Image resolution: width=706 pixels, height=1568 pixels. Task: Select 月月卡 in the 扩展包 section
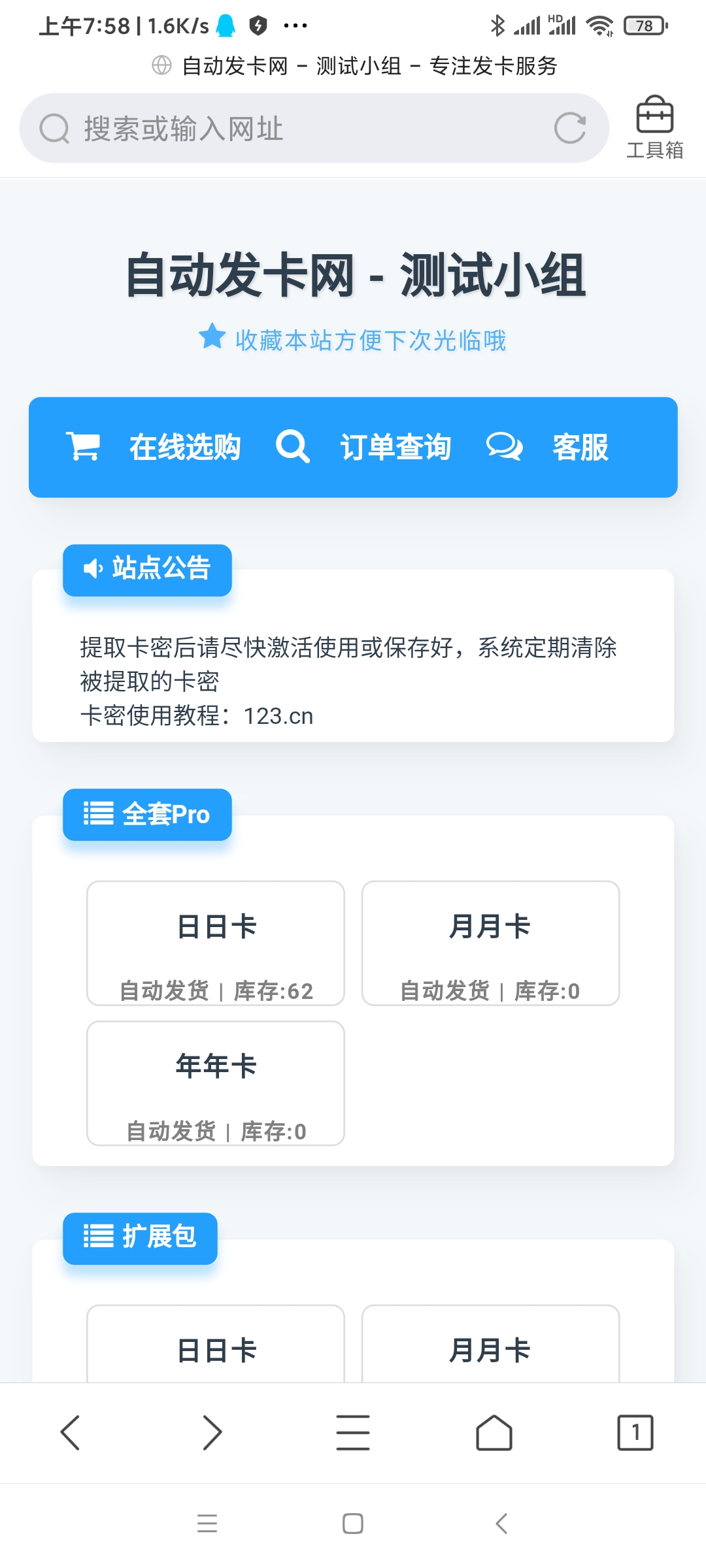(491, 1345)
